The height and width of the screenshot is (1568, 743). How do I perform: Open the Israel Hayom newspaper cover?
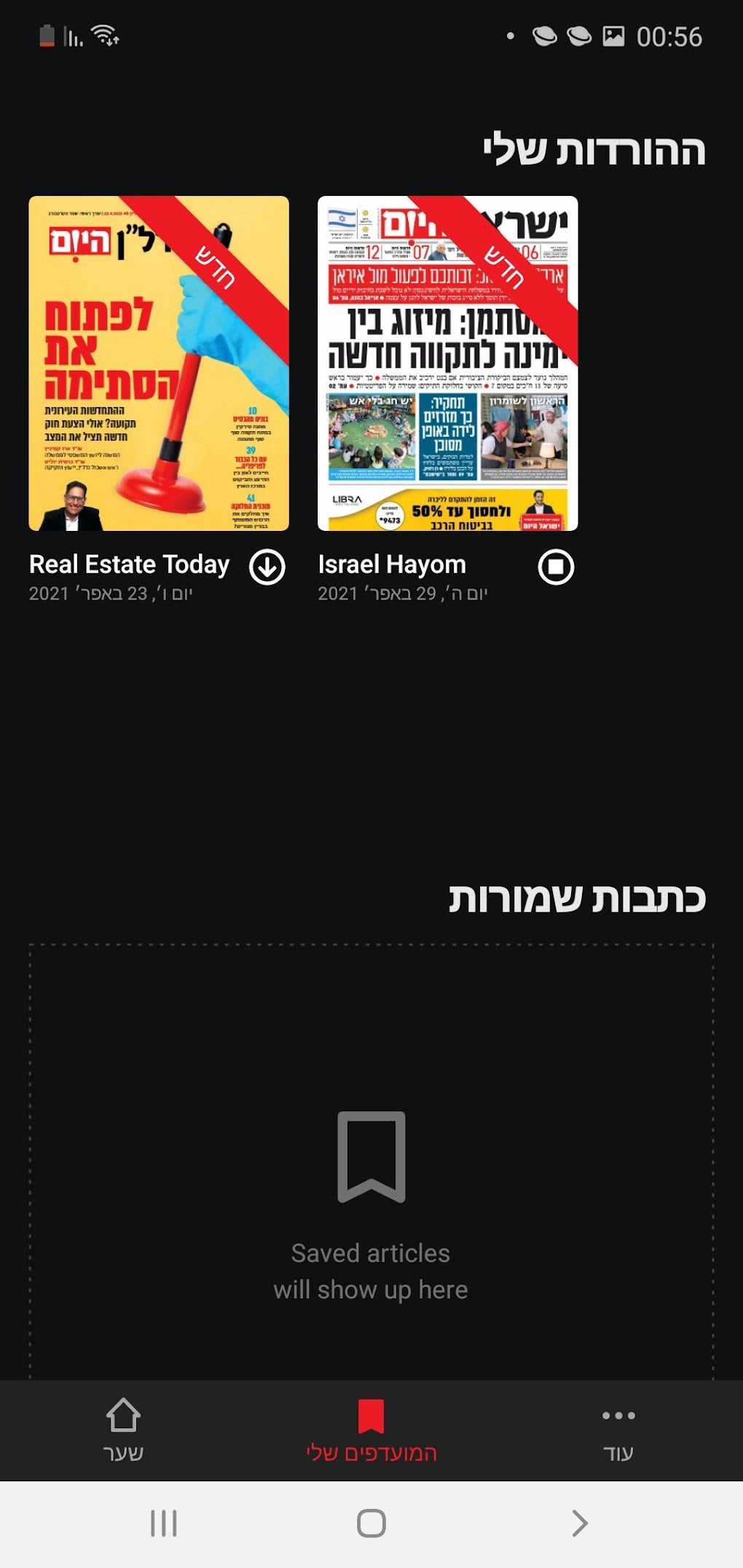448,363
